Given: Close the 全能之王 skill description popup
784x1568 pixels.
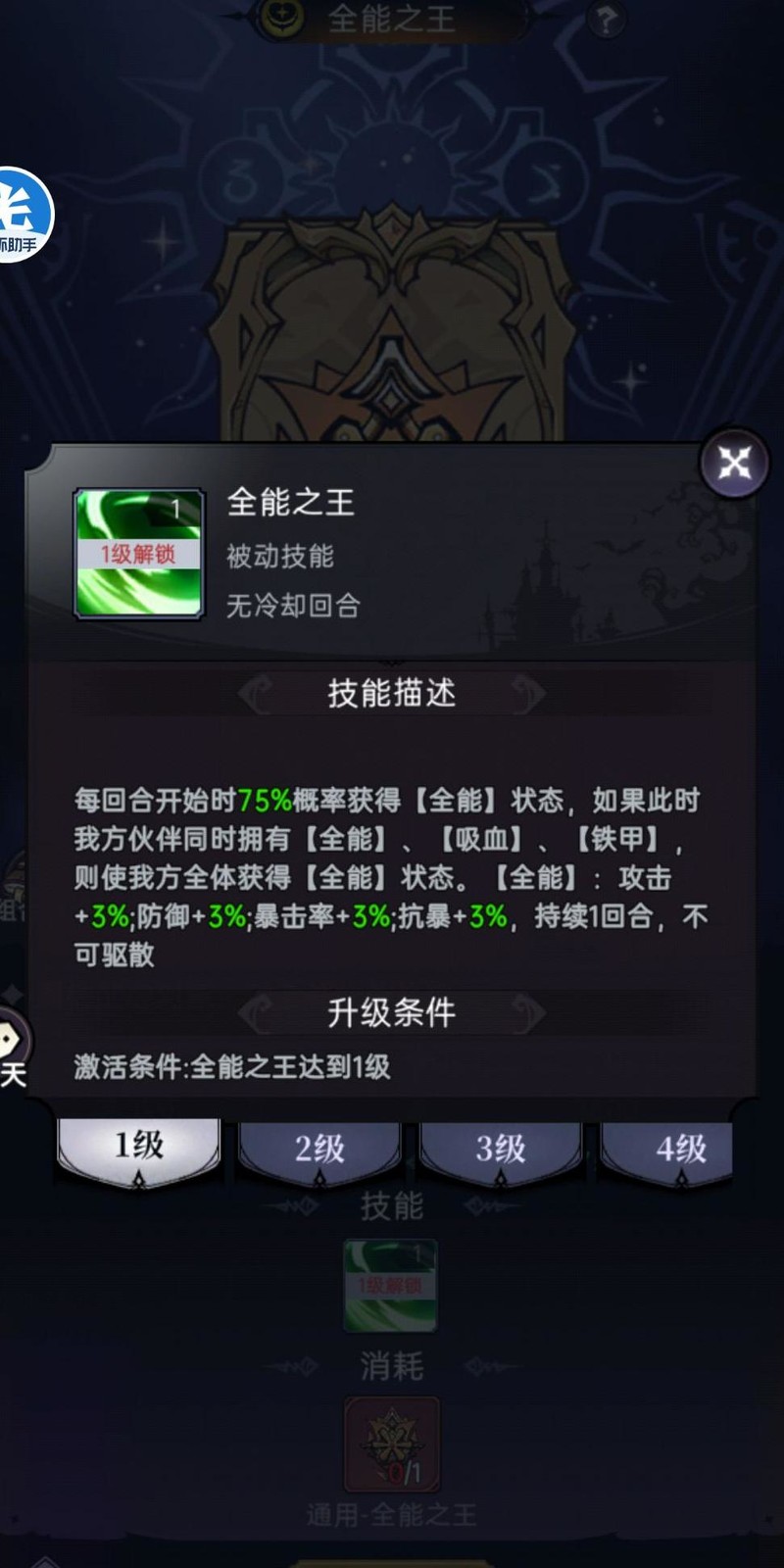Looking at the screenshot, I should coord(734,463).
